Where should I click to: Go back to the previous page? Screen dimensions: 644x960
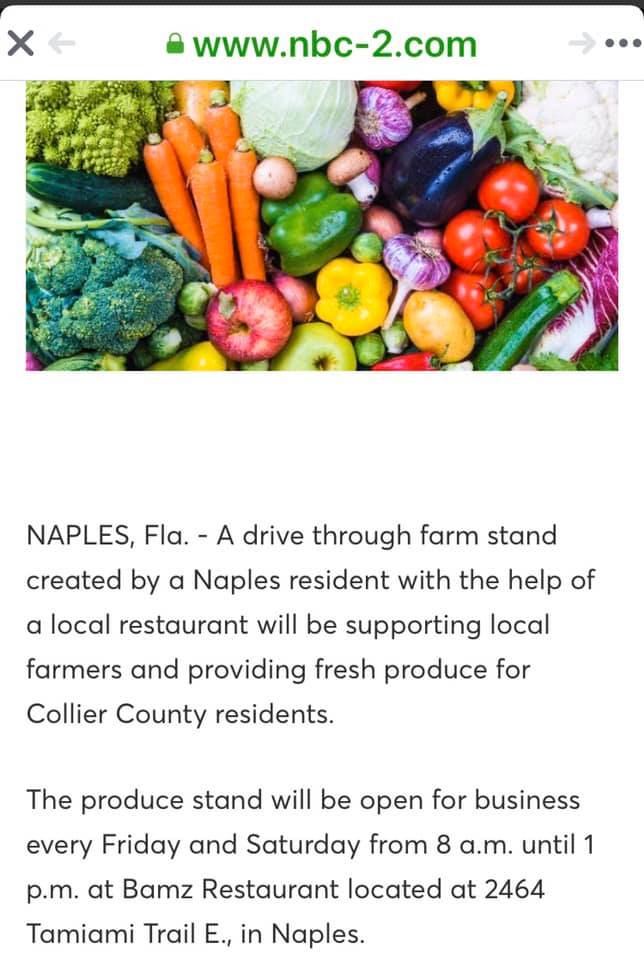tap(61, 43)
